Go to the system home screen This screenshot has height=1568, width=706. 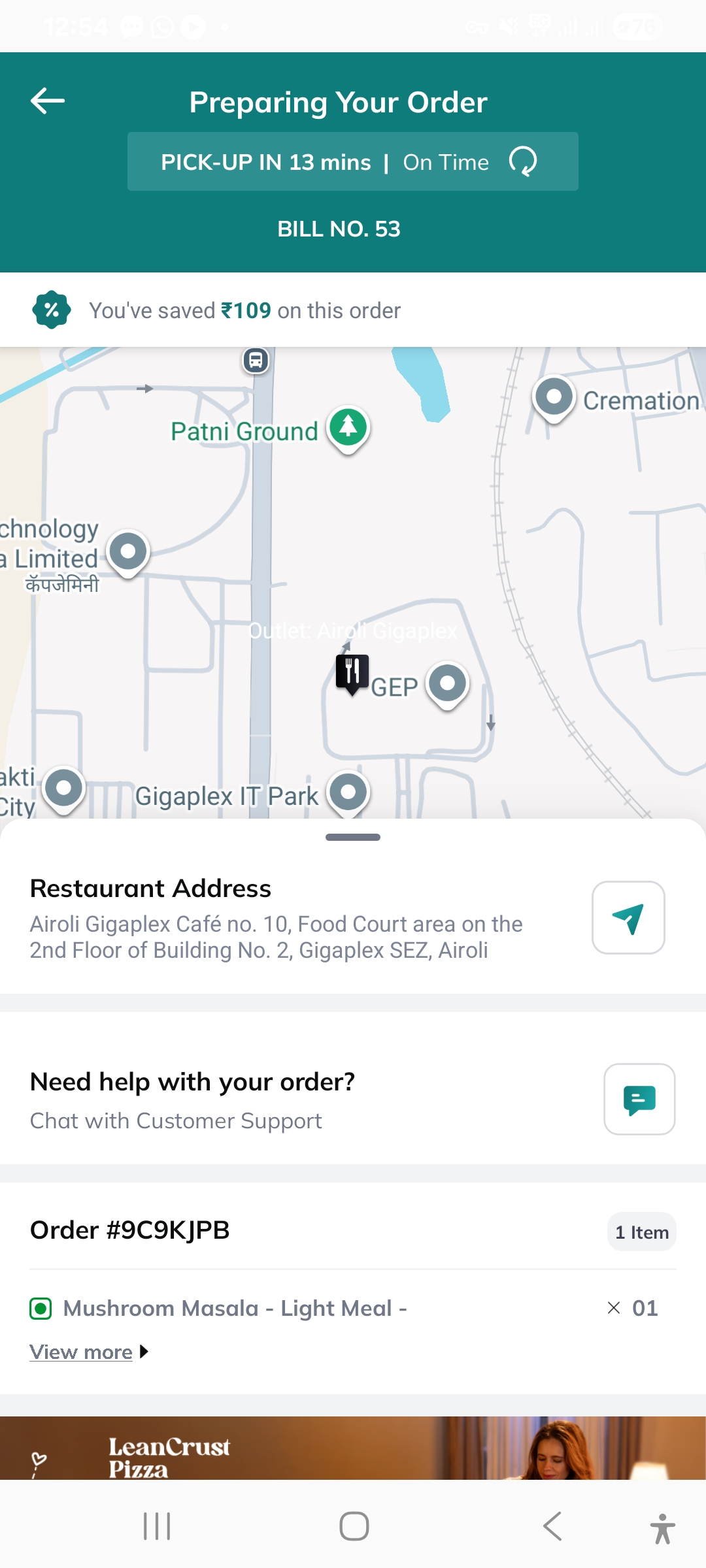354,1527
